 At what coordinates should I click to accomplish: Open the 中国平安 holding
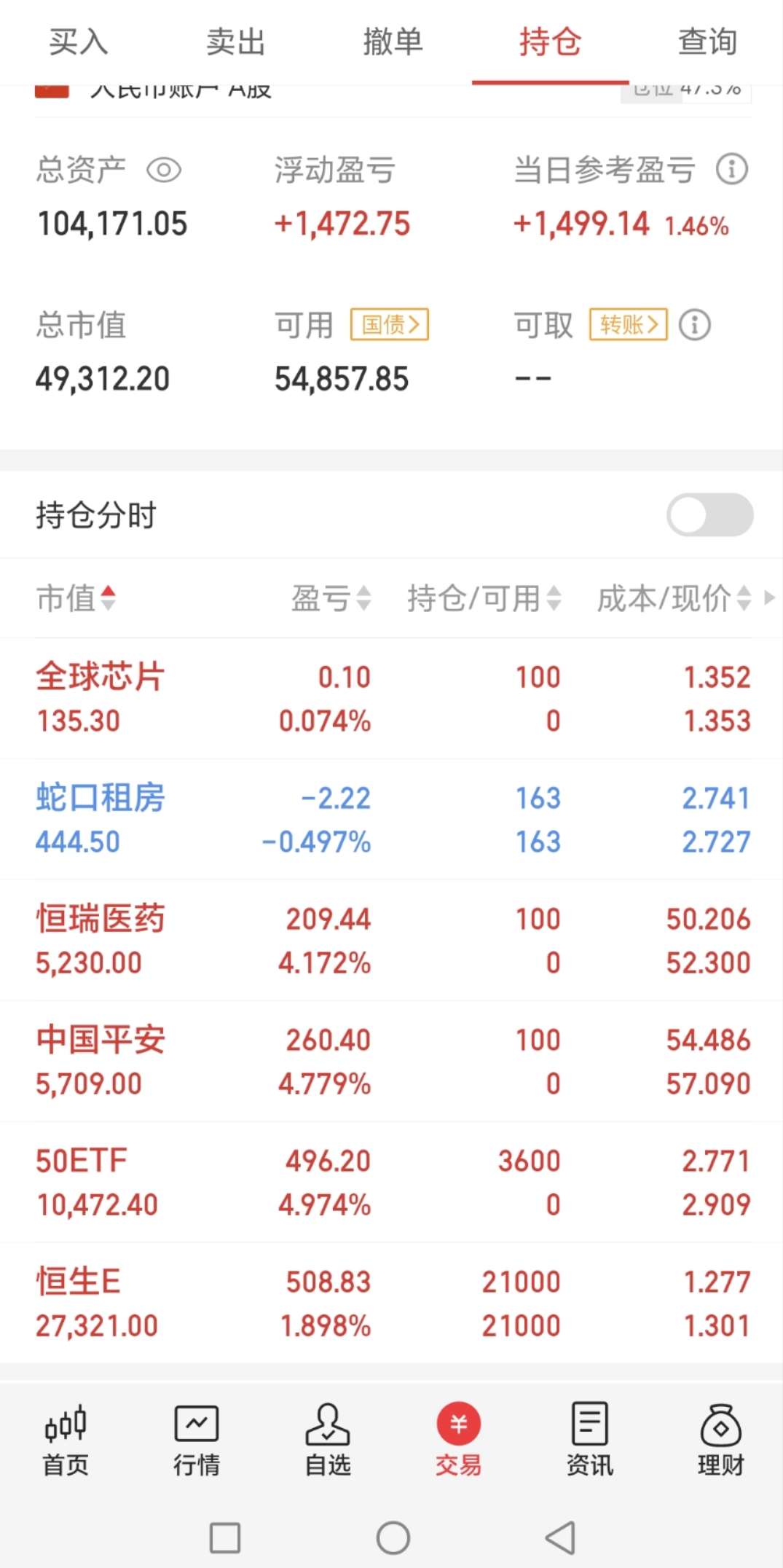101,1040
